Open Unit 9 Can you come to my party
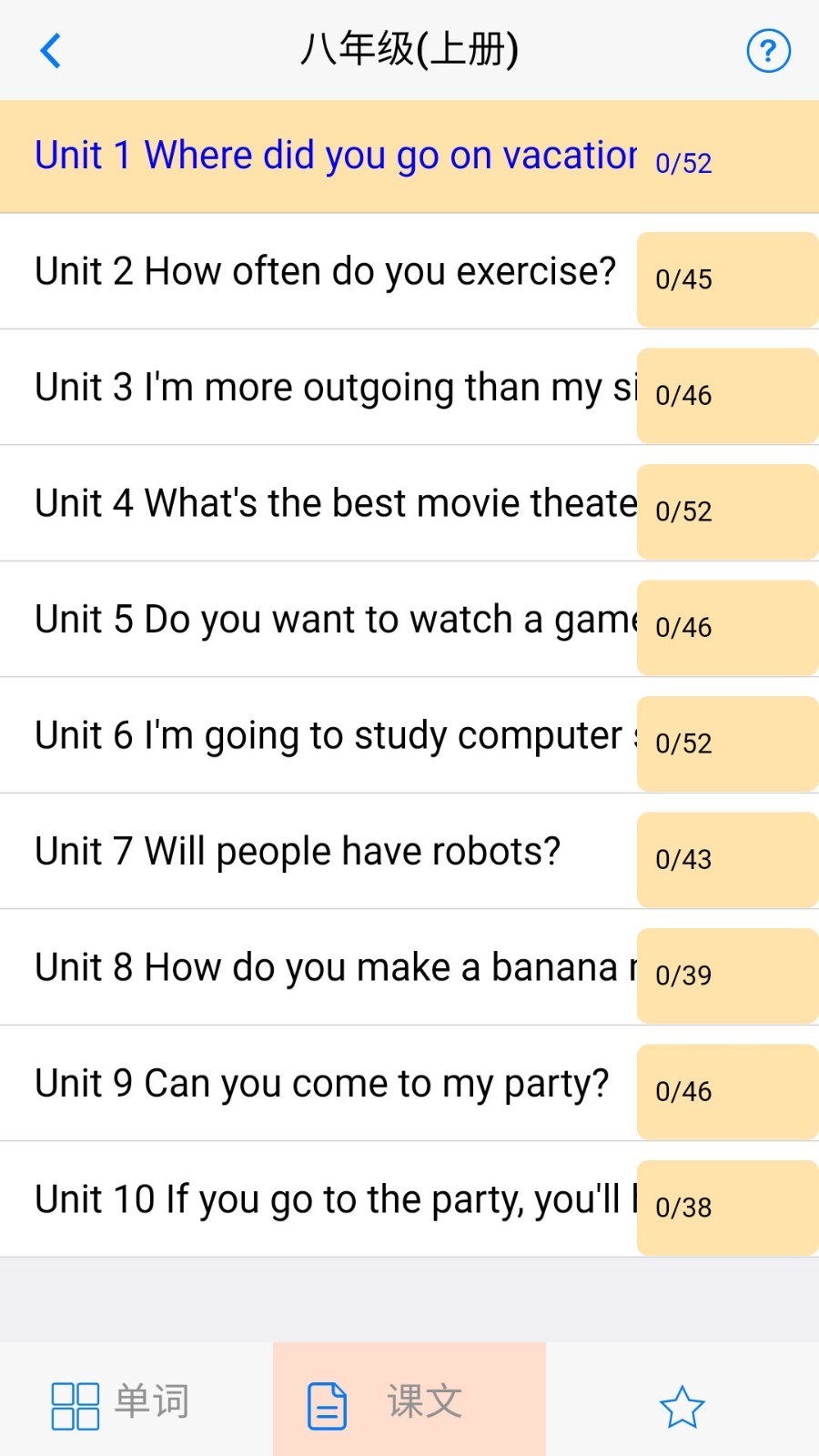819x1456 pixels. coord(321,1084)
